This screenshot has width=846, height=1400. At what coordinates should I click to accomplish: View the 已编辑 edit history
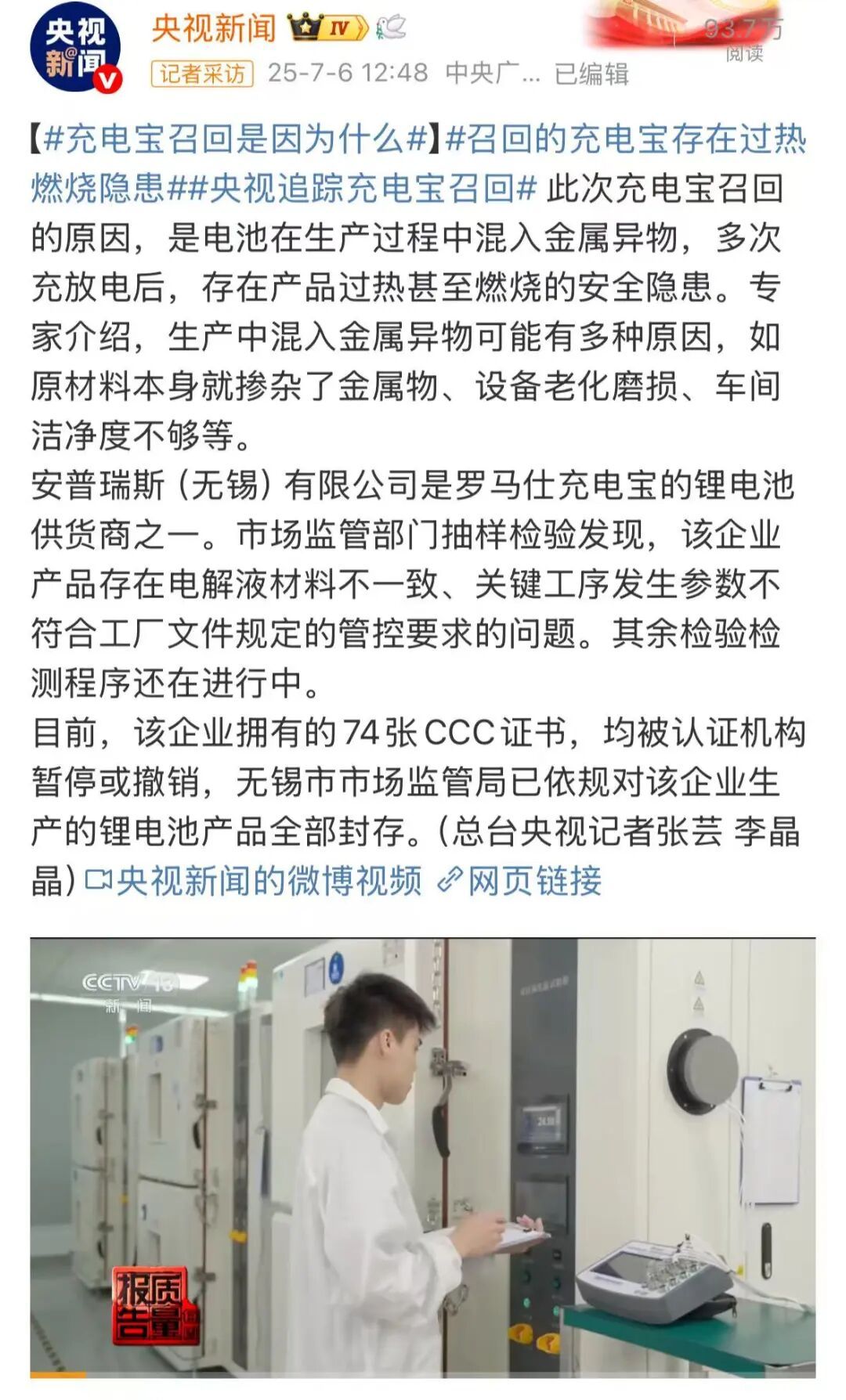pos(591,74)
